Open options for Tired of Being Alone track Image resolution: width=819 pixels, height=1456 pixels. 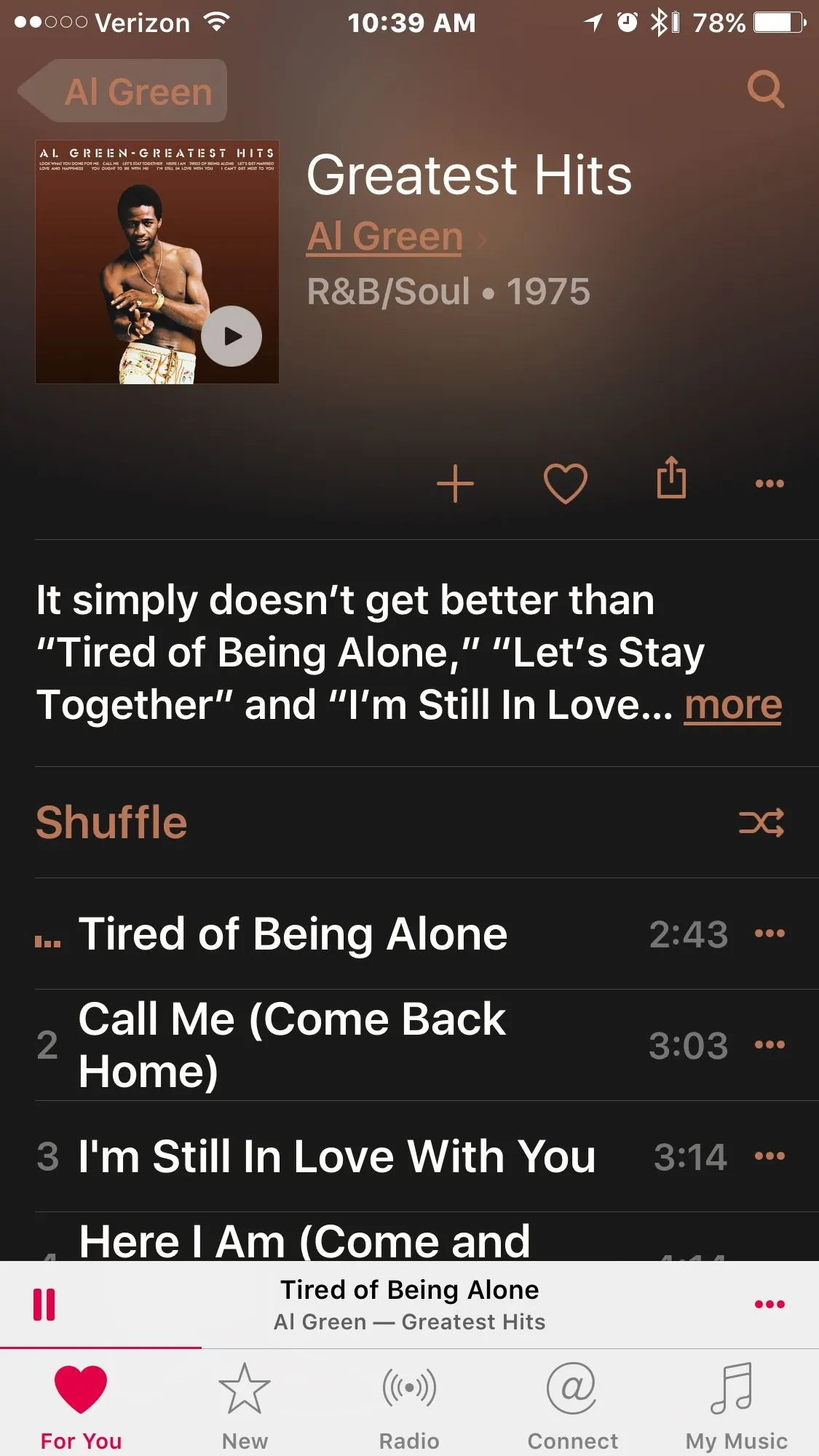pos(769,934)
